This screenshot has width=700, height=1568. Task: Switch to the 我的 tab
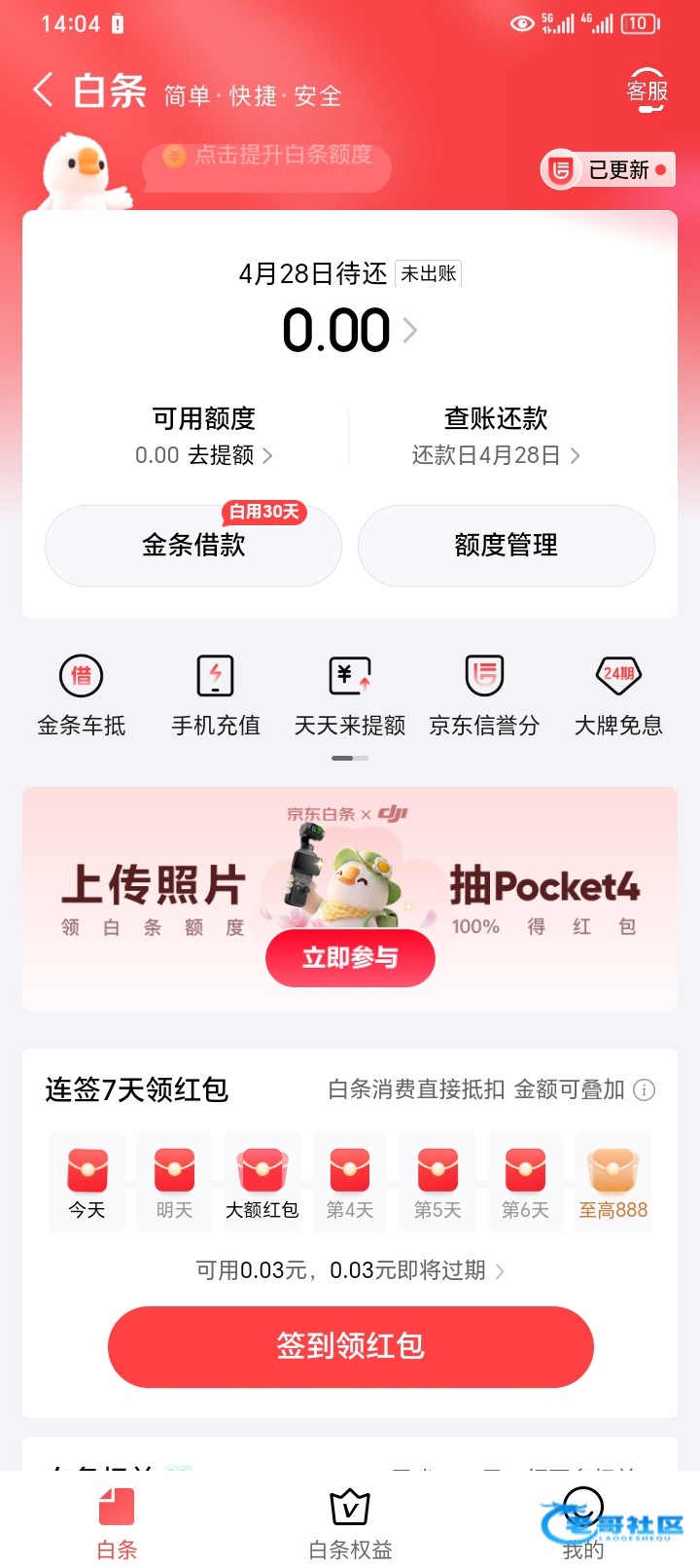click(583, 1523)
